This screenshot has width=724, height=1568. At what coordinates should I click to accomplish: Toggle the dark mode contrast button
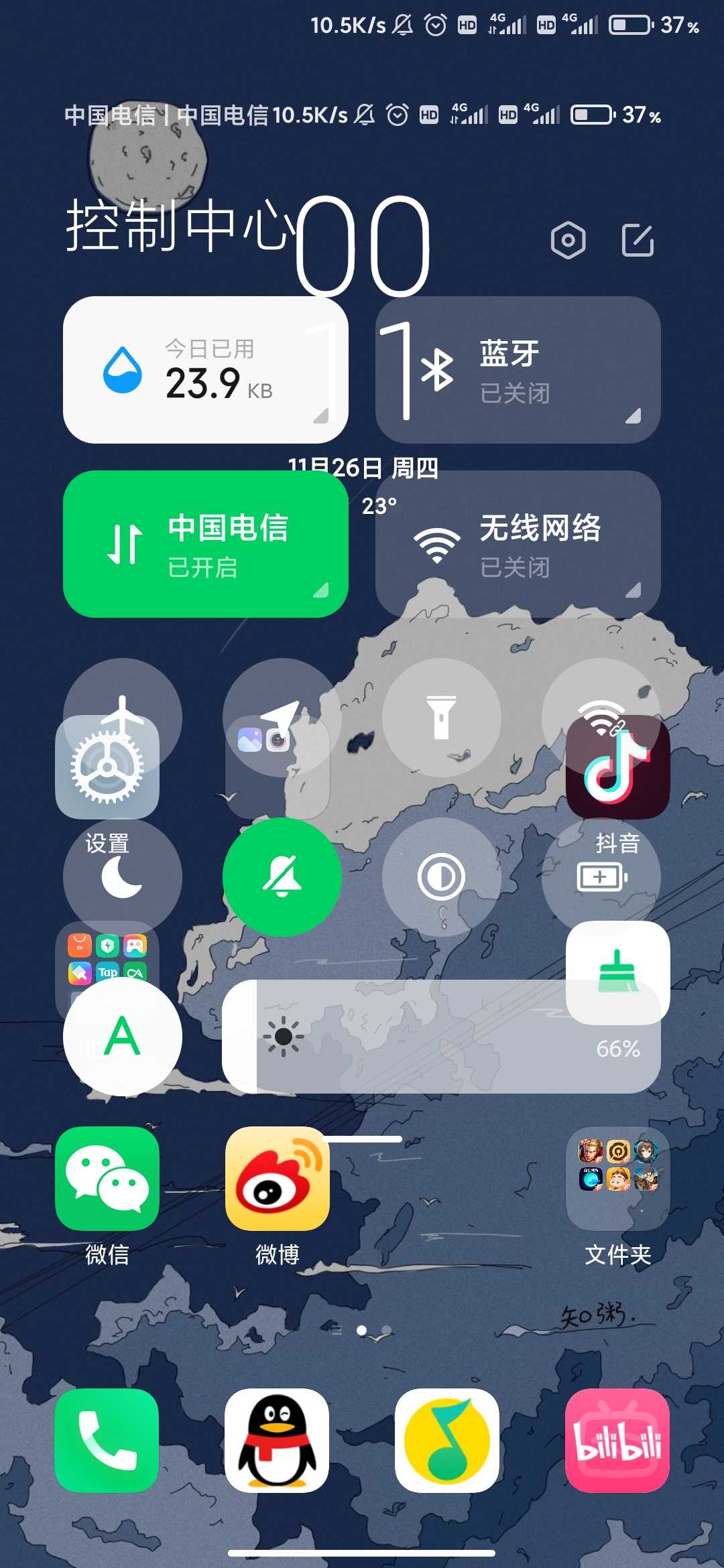click(441, 877)
